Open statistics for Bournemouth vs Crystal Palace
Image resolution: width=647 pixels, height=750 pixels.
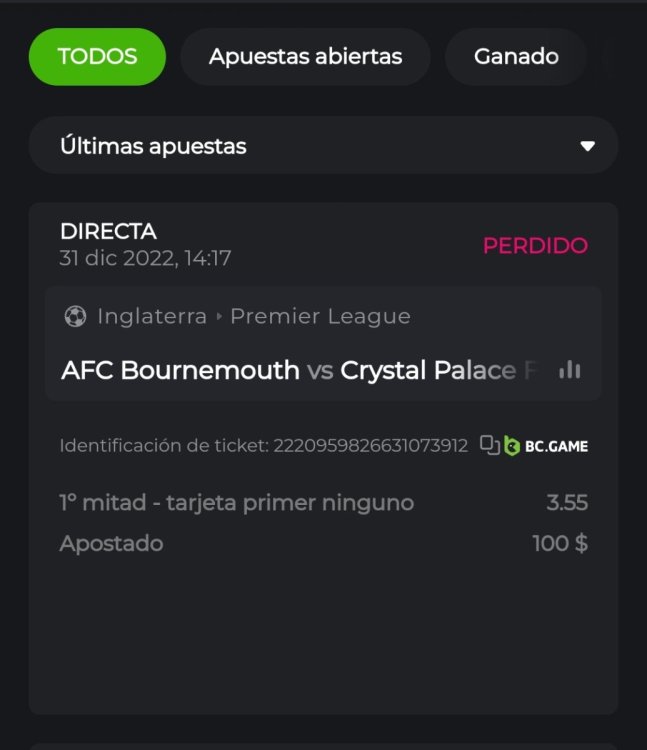coord(570,370)
